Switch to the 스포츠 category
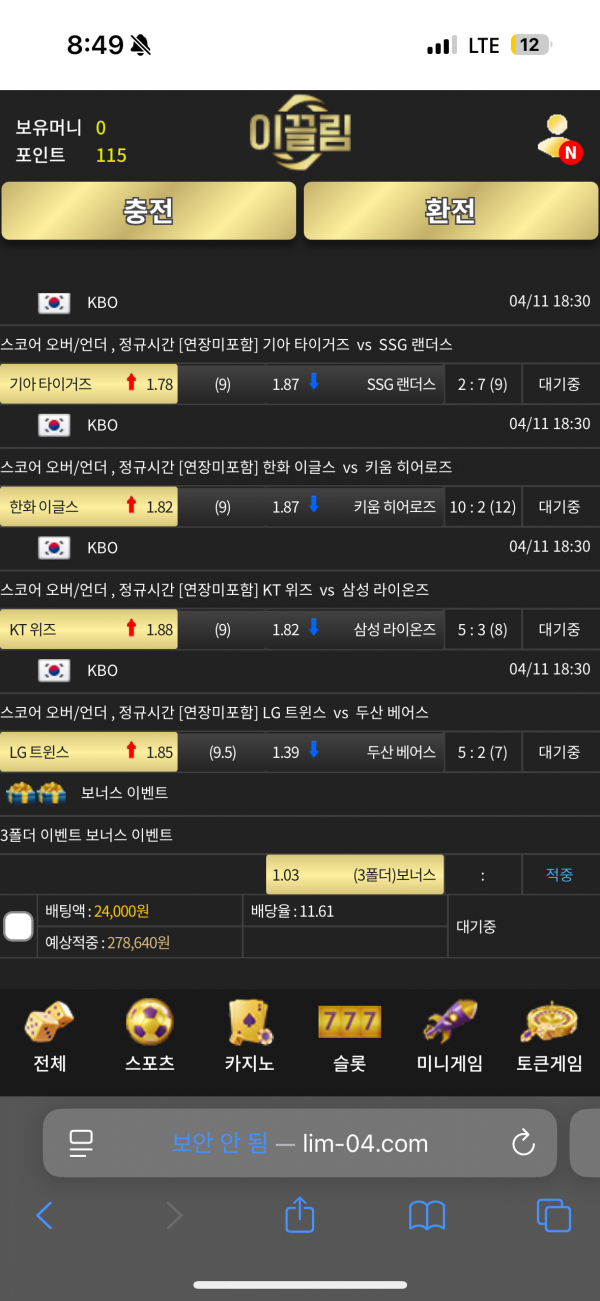The height and width of the screenshot is (1301, 600). click(149, 1037)
